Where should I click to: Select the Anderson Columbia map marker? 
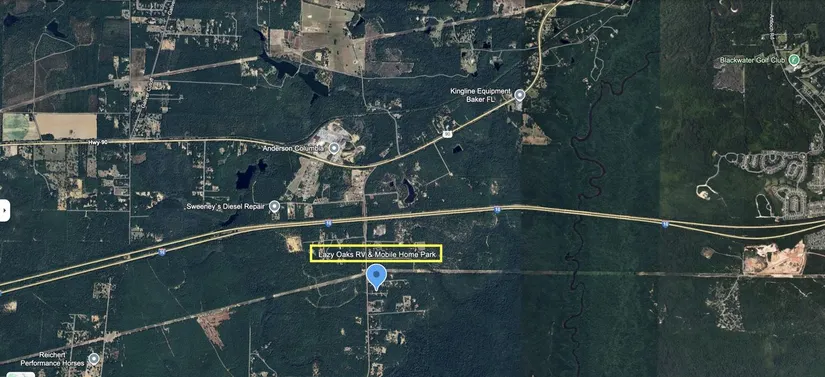334,149
